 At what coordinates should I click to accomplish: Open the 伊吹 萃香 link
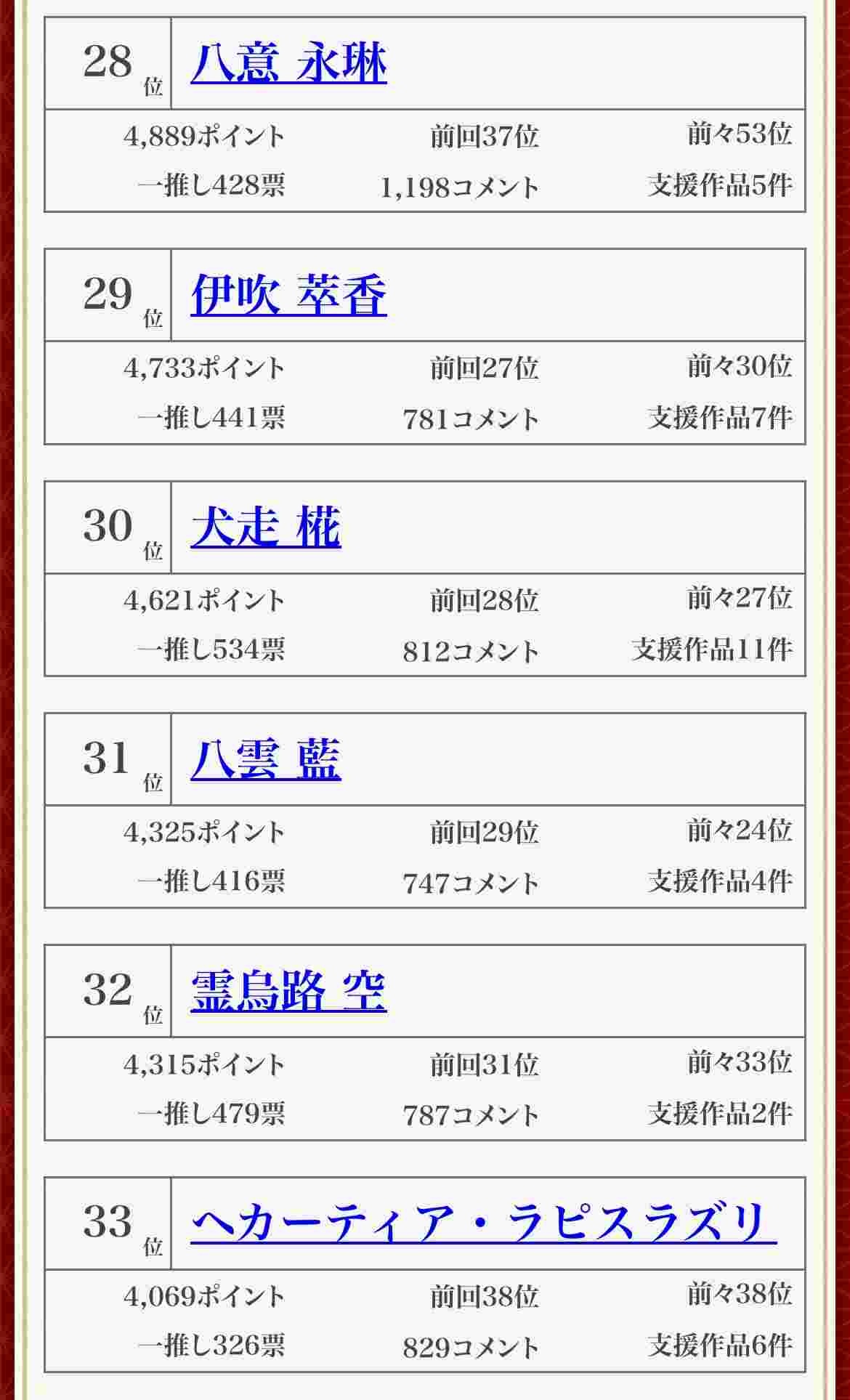(288, 295)
